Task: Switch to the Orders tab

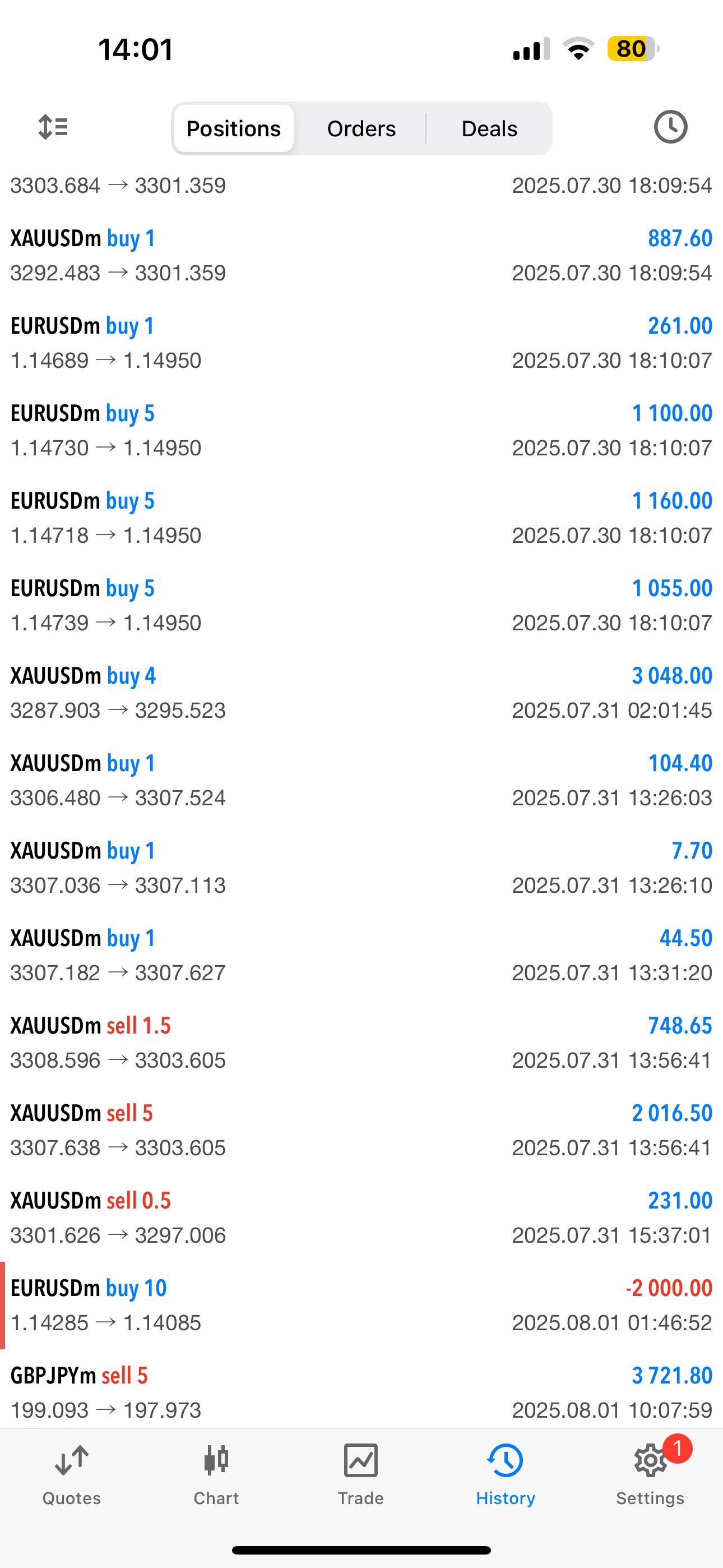Action: [x=361, y=128]
